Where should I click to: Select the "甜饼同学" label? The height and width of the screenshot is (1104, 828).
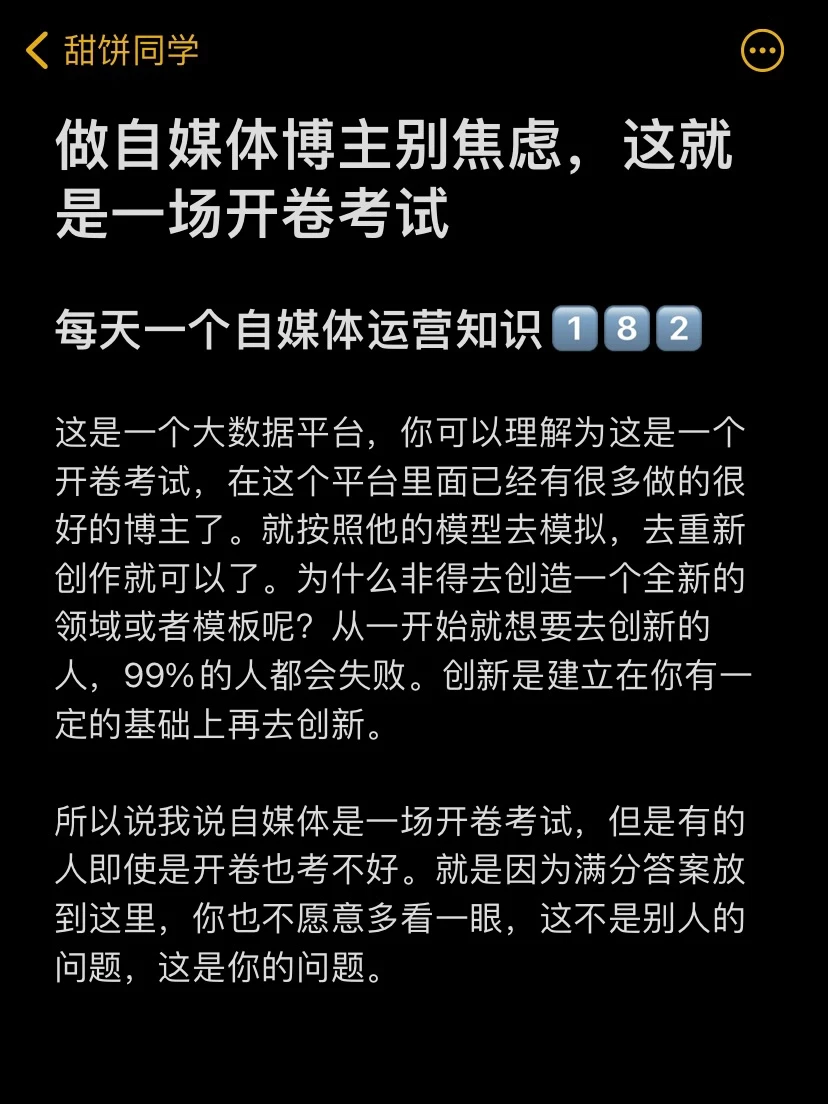(133, 49)
